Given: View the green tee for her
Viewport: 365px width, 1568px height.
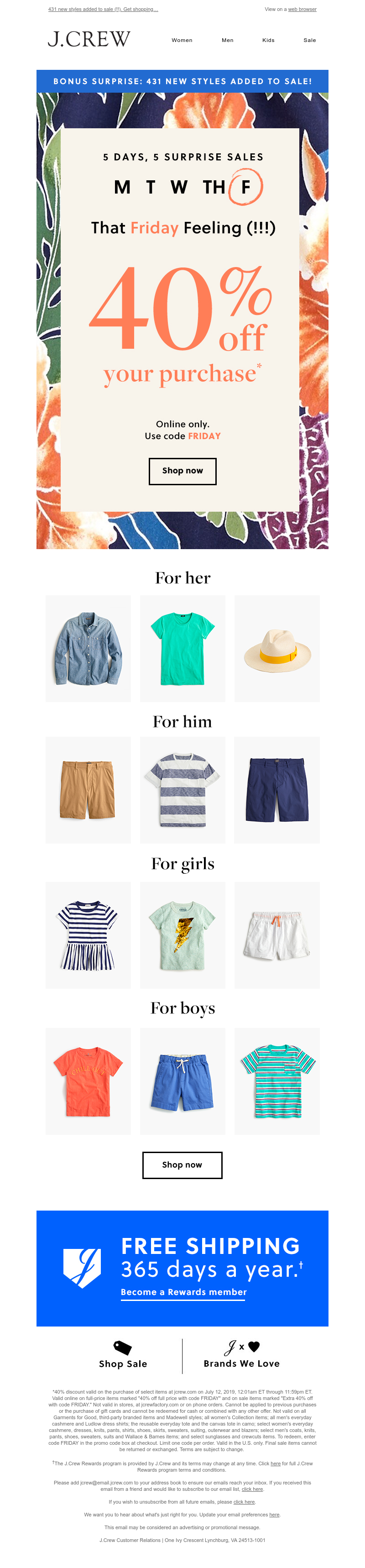Looking at the screenshot, I should tap(182, 648).
